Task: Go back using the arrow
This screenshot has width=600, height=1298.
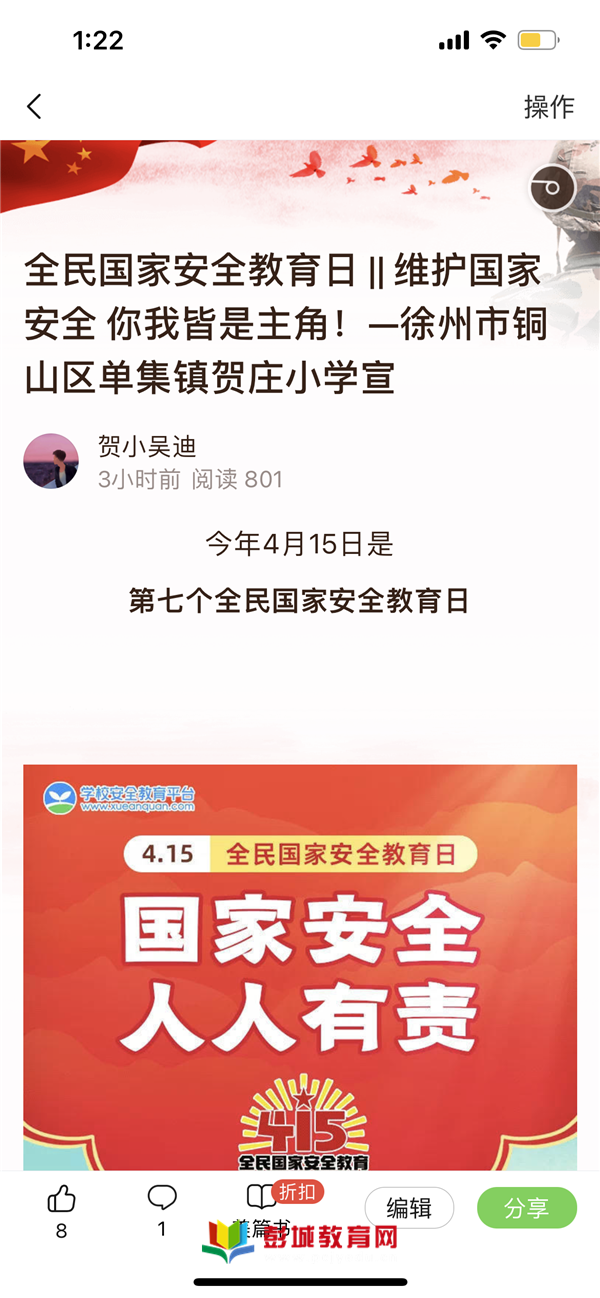Action: tap(35, 106)
